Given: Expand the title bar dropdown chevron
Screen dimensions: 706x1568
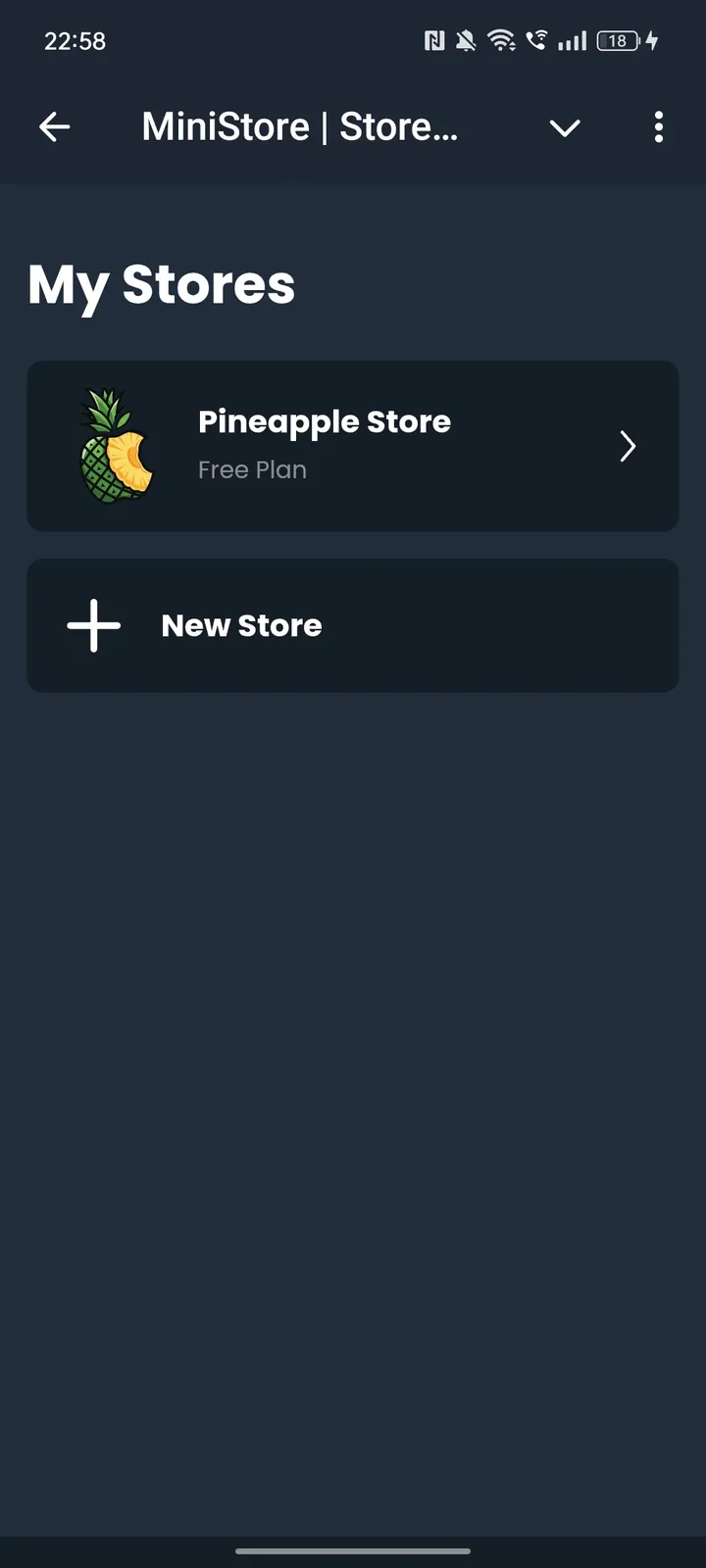Looking at the screenshot, I should click(x=565, y=127).
